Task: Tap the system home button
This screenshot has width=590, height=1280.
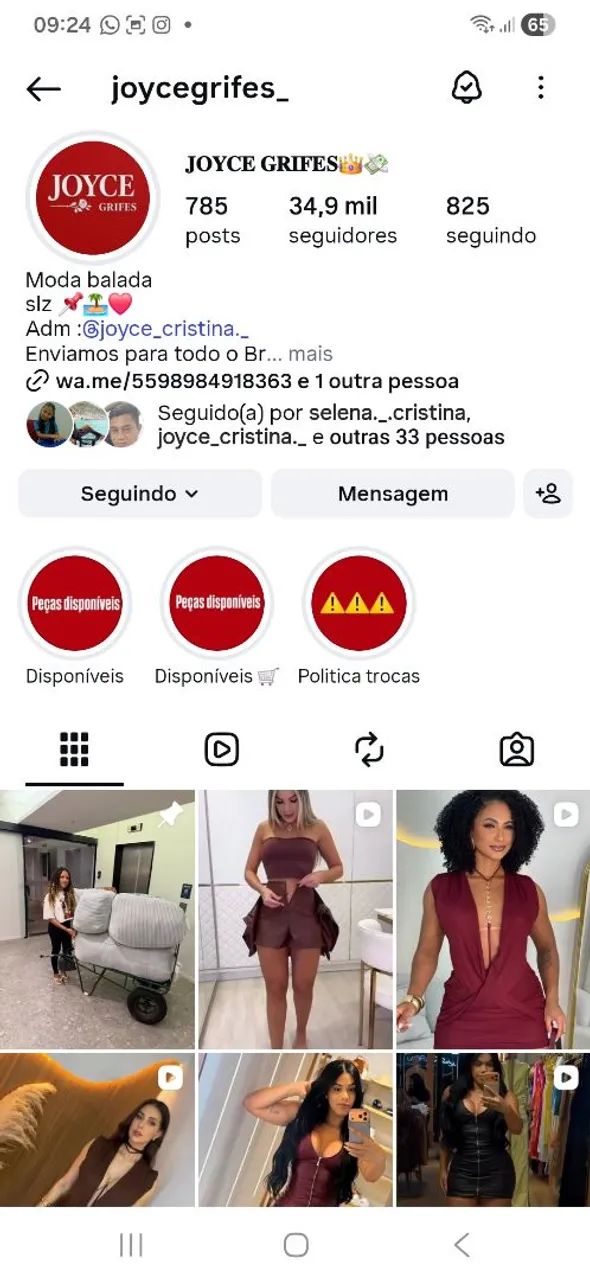Action: click(295, 1244)
